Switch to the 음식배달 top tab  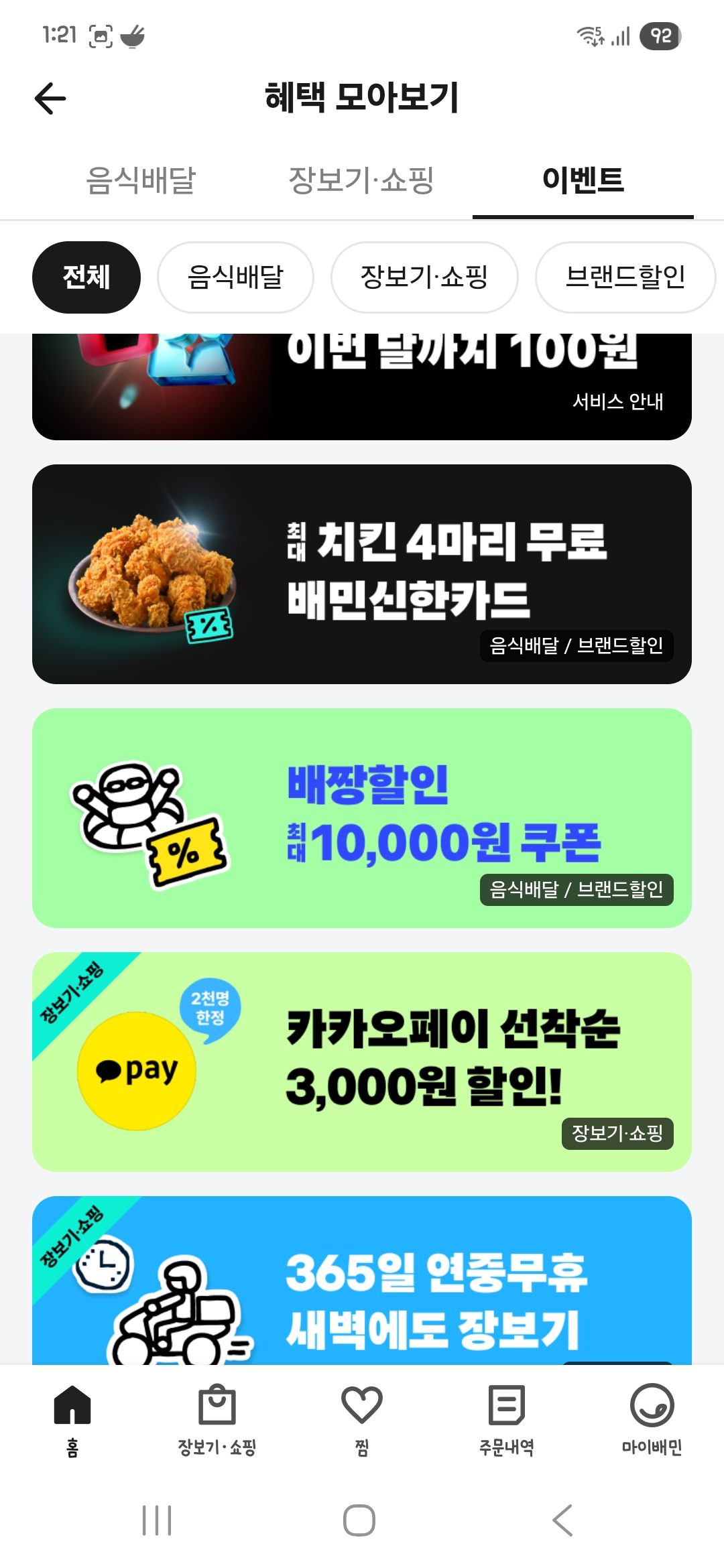point(141,180)
